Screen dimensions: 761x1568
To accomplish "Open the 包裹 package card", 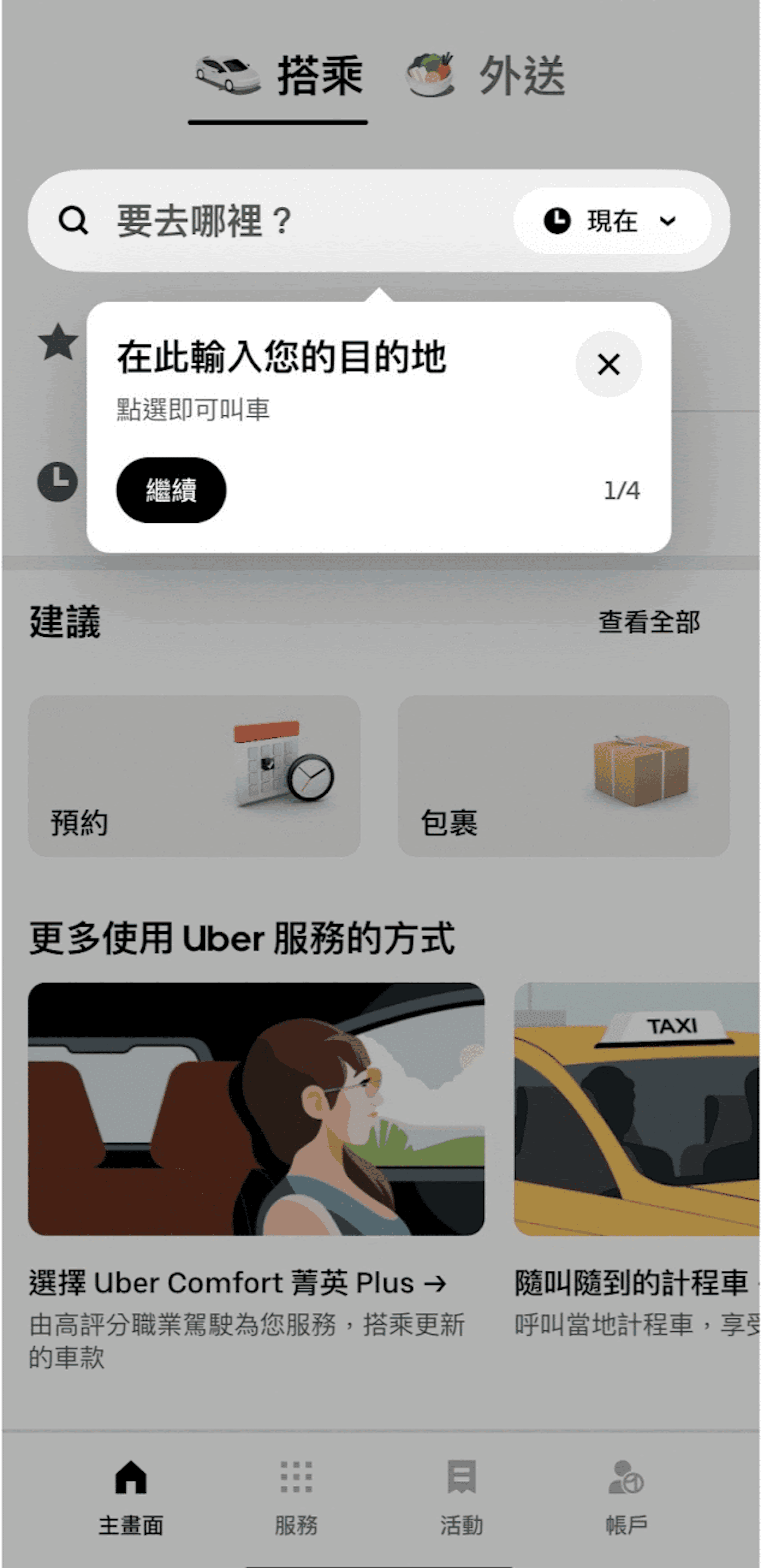I will [x=563, y=776].
